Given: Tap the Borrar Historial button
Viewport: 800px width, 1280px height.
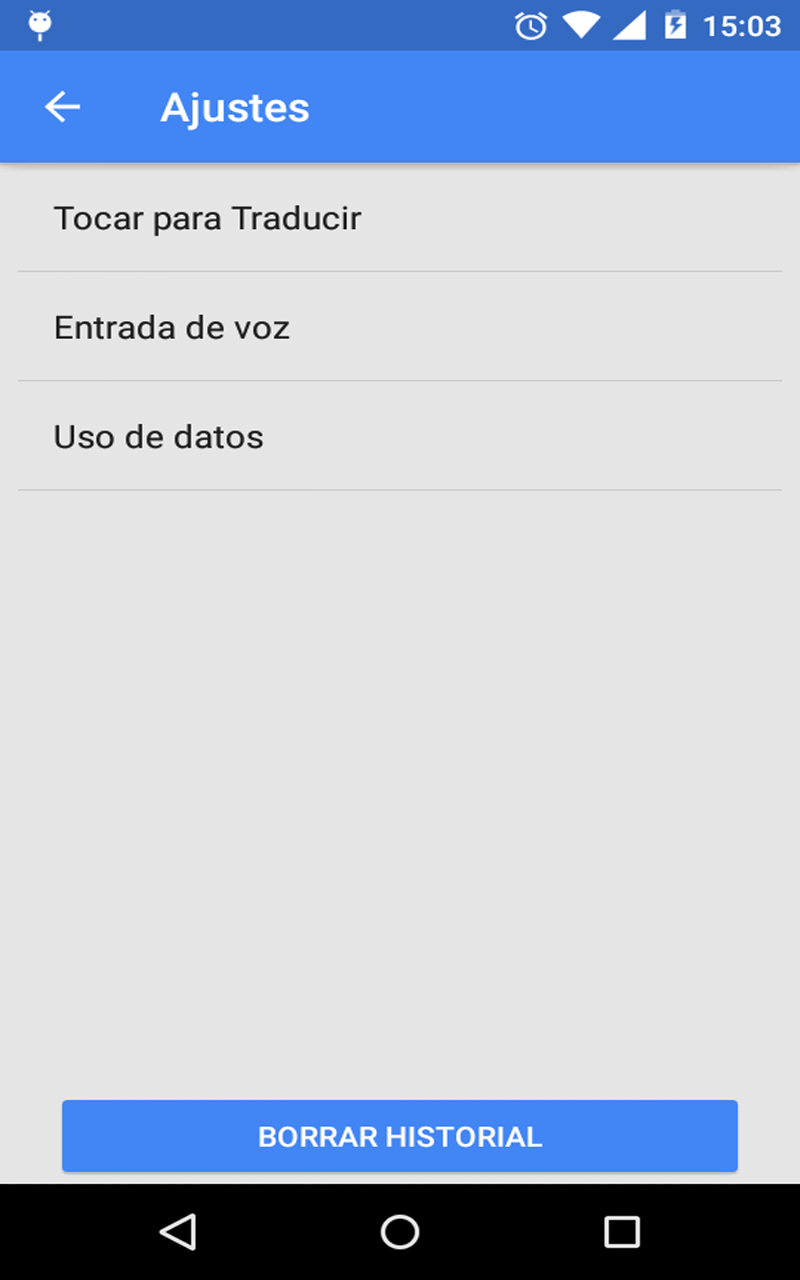Looking at the screenshot, I should pos(400,1136).
